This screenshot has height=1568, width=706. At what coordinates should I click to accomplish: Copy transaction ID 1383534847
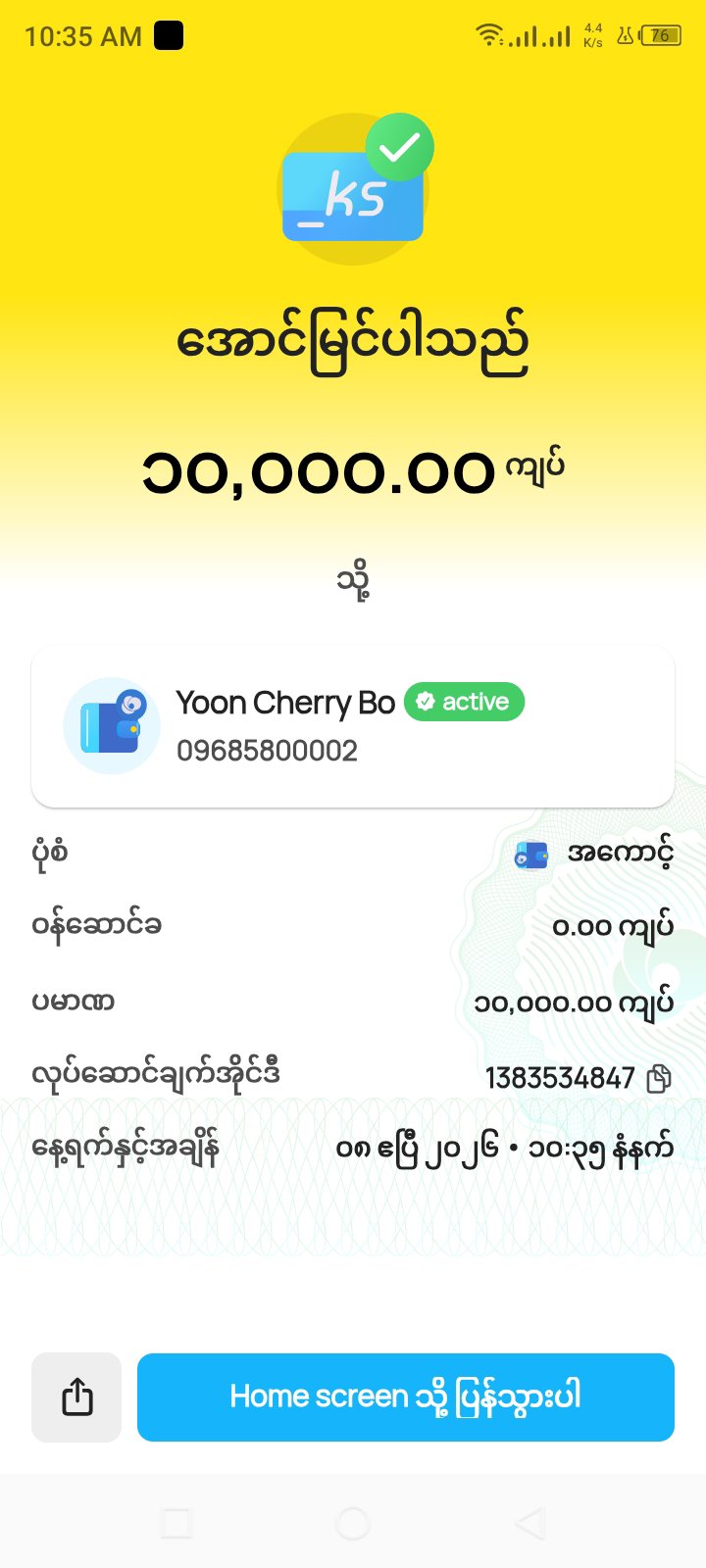click(659, 1079)
